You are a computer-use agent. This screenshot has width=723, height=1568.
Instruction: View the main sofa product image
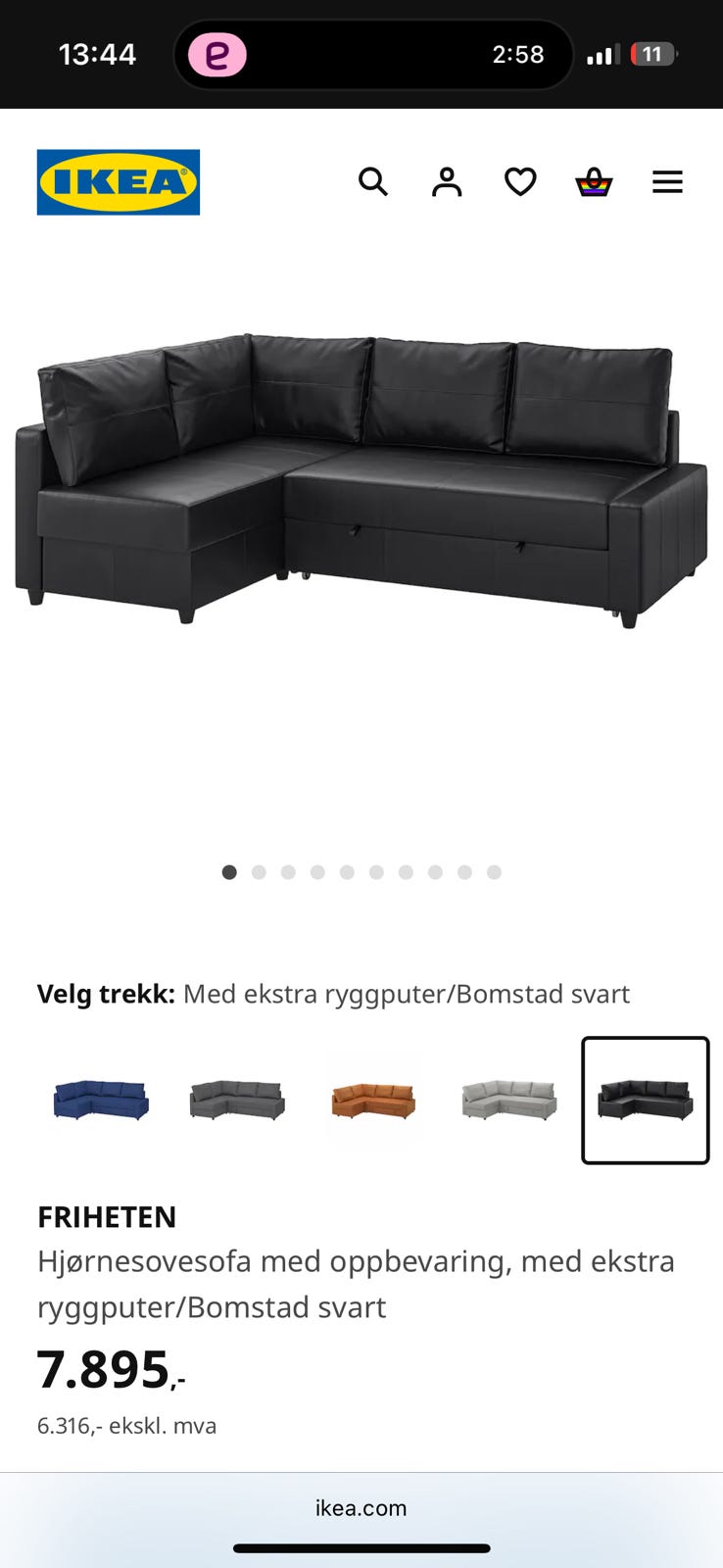[x=361, y=480]
